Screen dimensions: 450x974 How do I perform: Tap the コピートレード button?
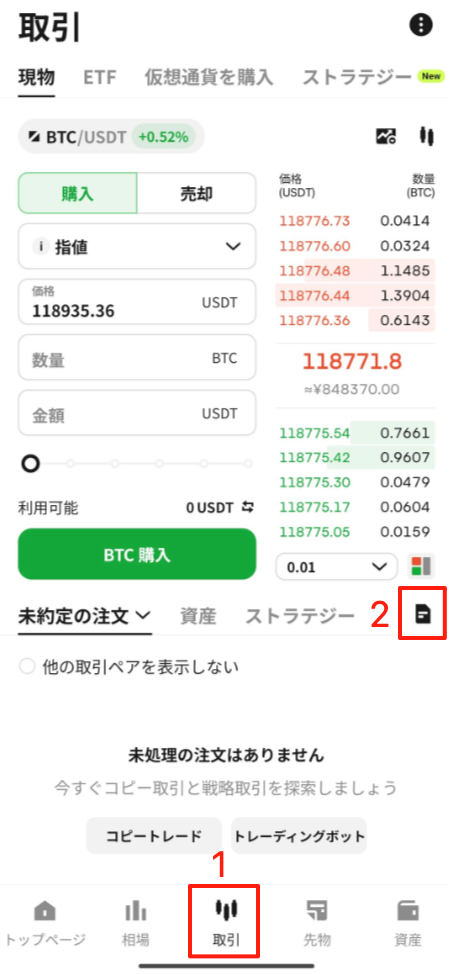[154, 835]
